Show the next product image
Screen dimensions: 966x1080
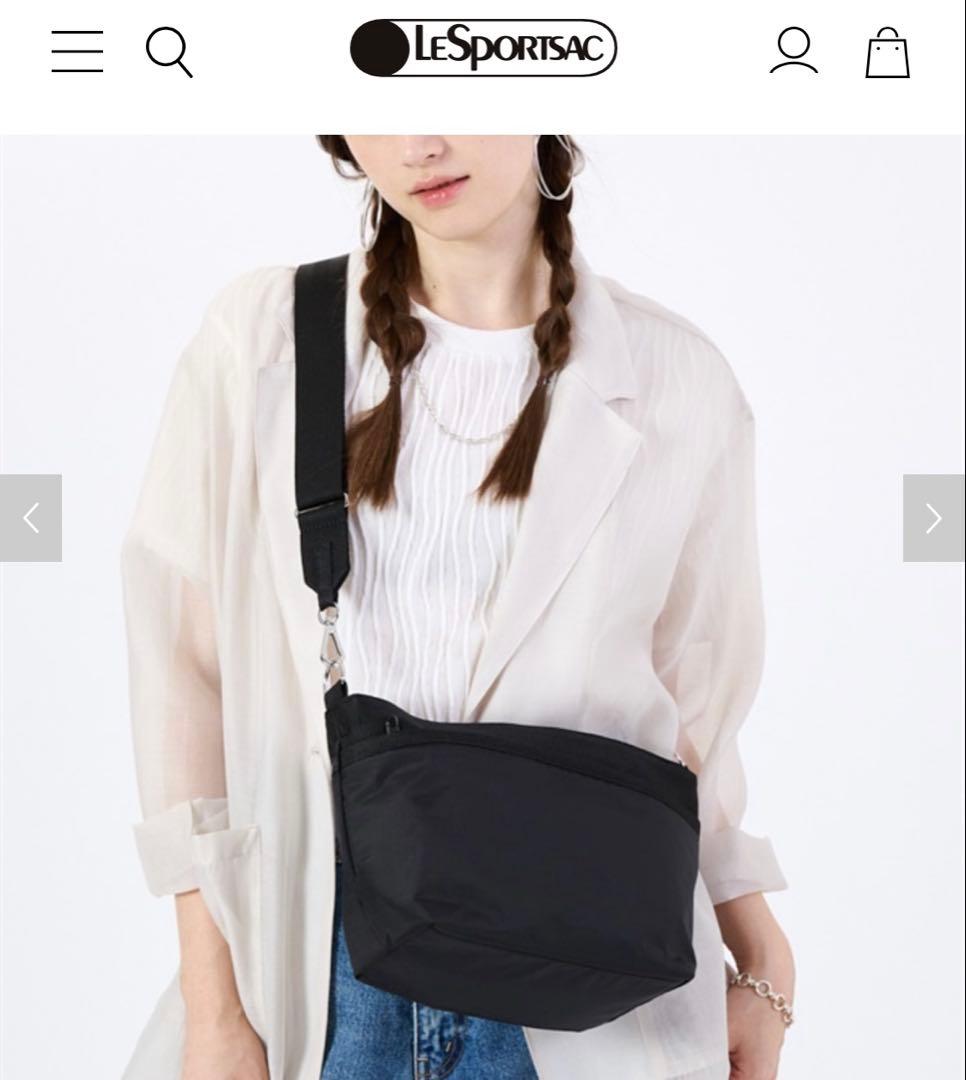[934, 518]
